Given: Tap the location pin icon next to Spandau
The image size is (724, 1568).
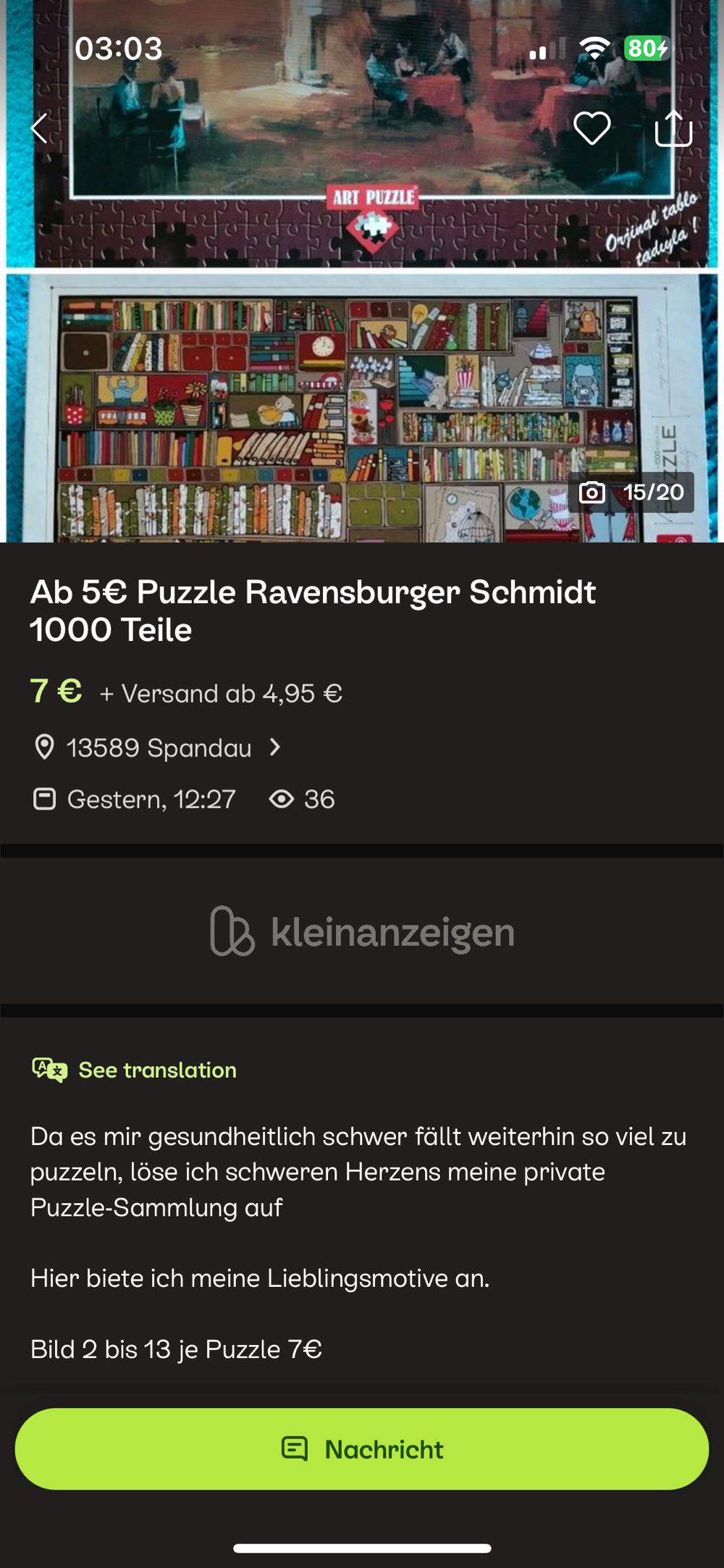Looking at the screenshot, I should pos(45,747).
